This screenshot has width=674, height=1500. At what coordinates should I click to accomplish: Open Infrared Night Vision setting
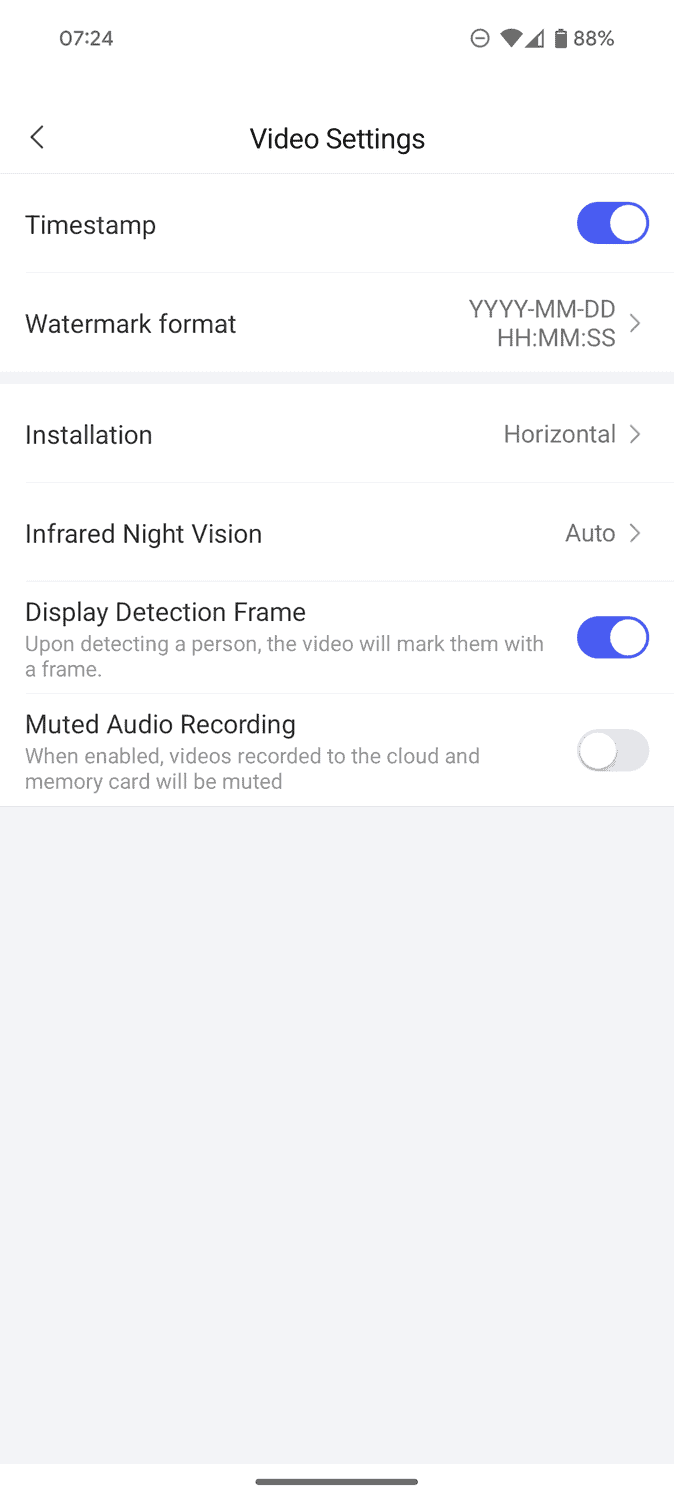coord(336,534)
